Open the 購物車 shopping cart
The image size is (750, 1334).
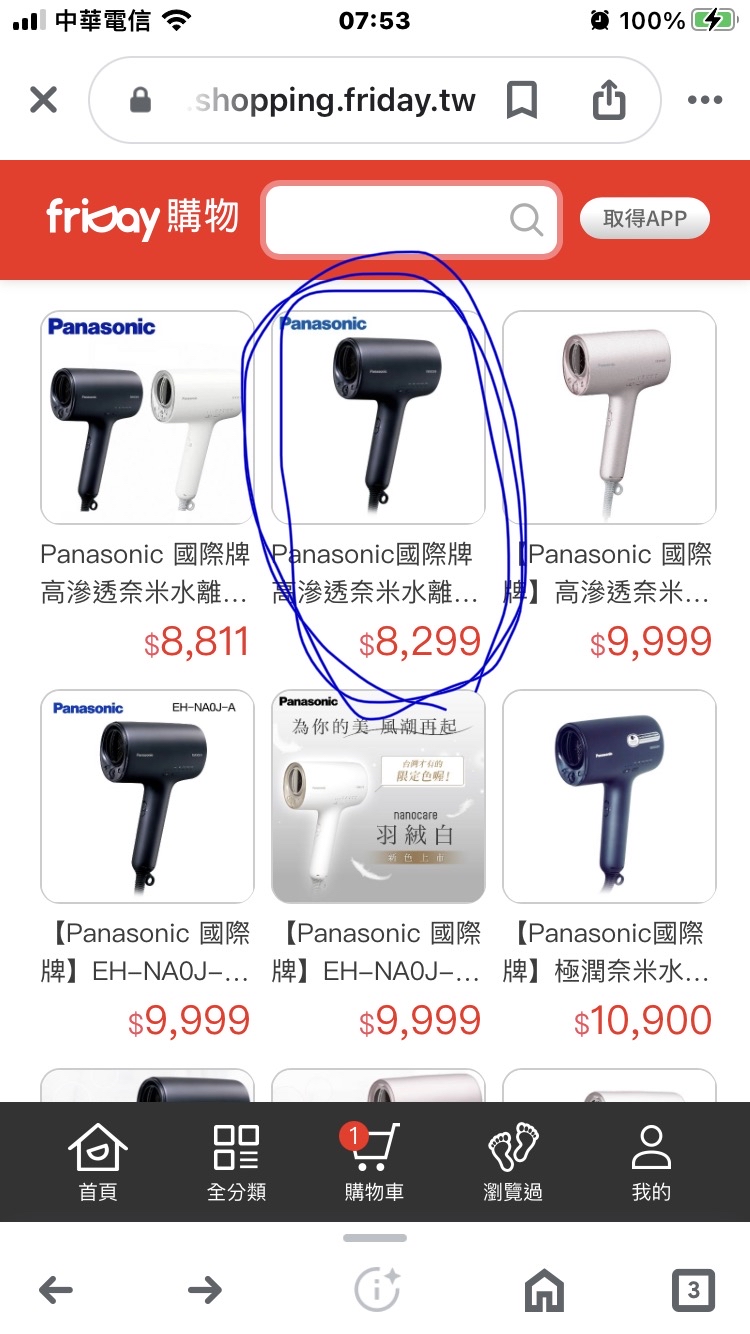(374, 1160)
